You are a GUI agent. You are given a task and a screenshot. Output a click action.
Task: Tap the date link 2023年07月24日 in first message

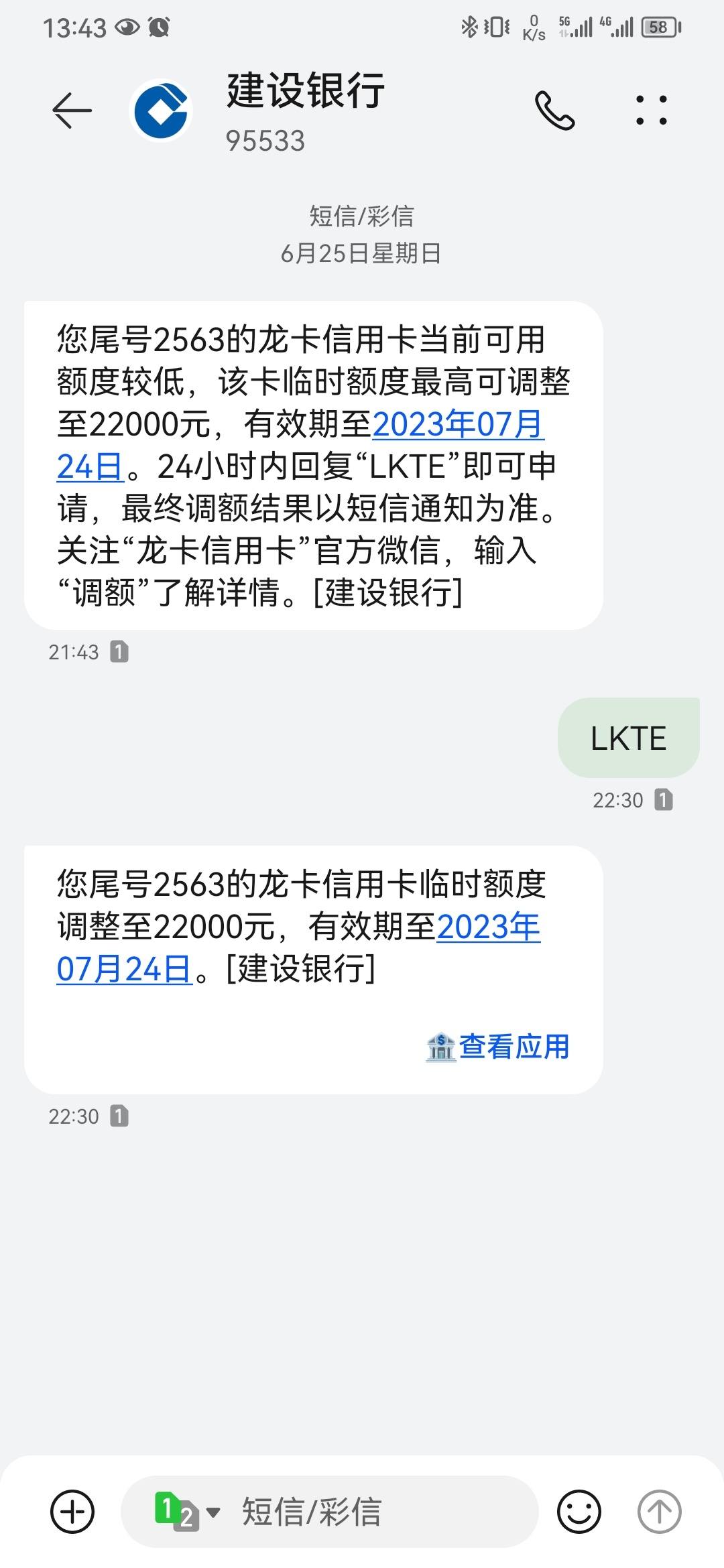click(458, 425)
